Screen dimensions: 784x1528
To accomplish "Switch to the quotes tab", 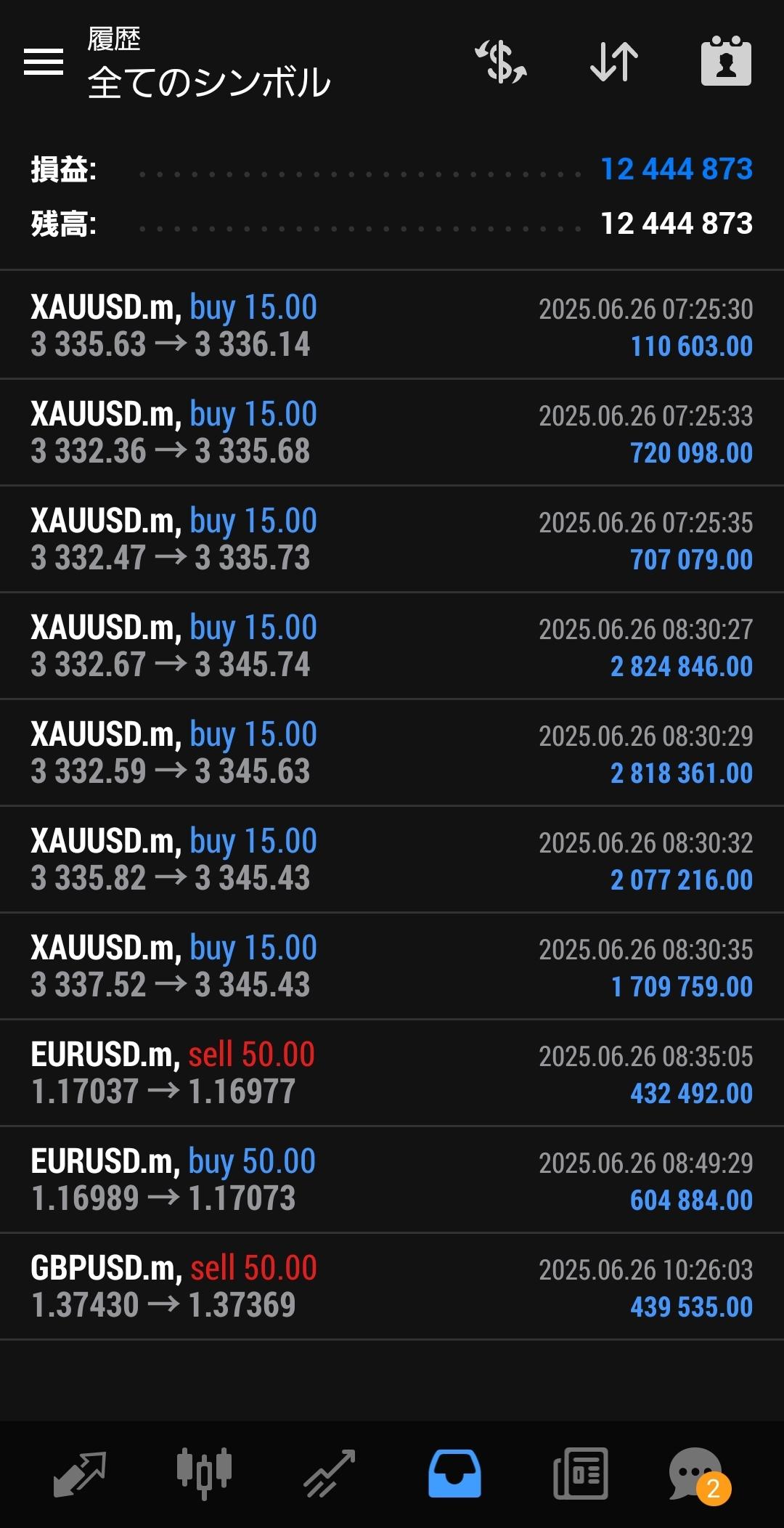I will (x=80, y=1474).
